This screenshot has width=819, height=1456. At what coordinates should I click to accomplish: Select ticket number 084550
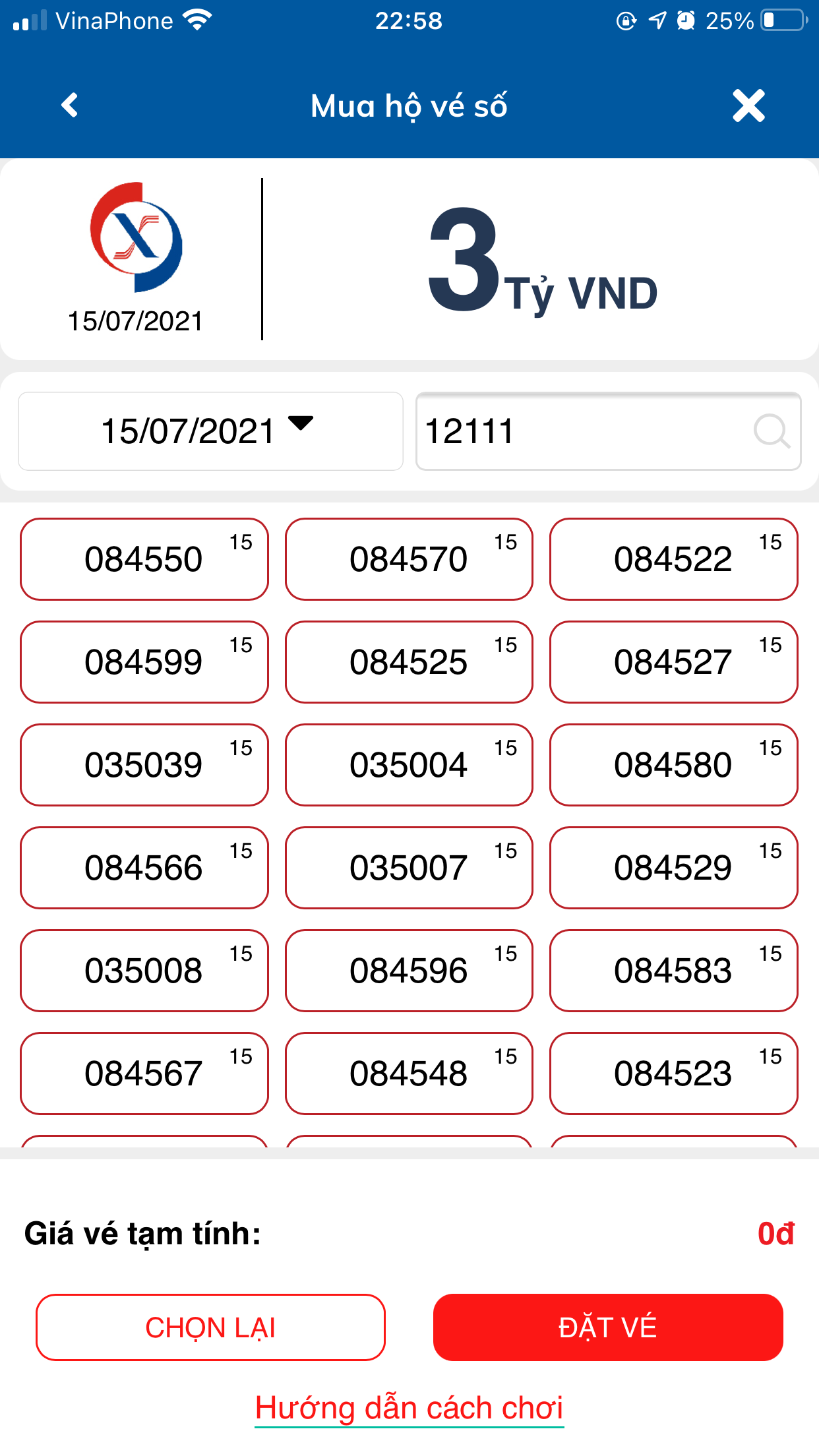coord(144,559)
